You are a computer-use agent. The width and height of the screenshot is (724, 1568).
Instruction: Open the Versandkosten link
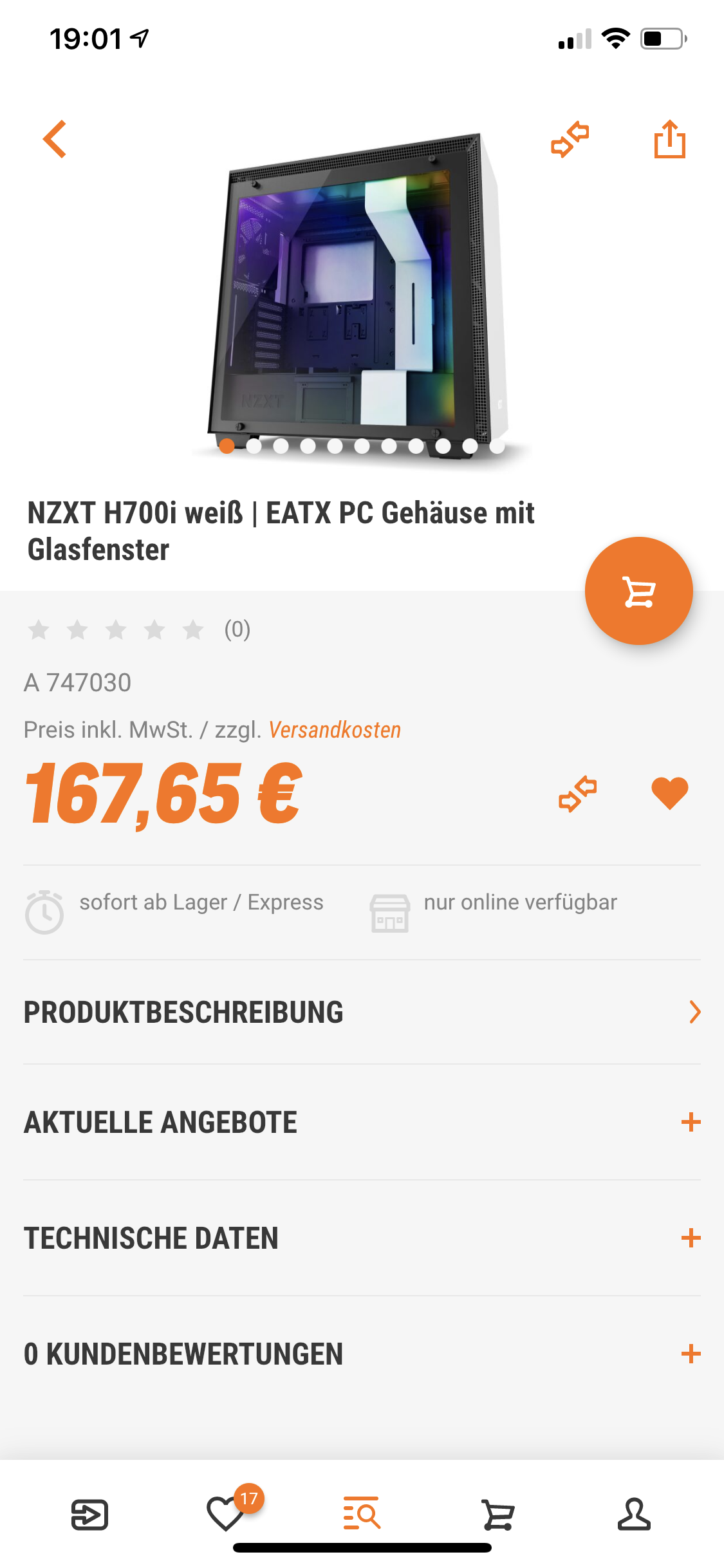coord(335,730)
